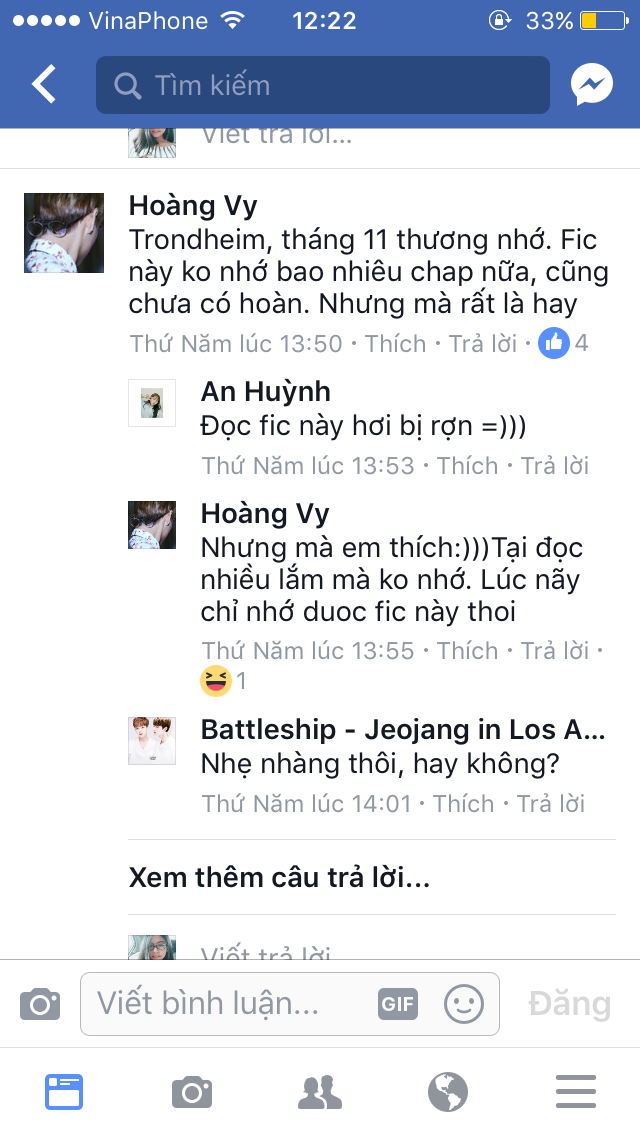
Task: Open An Huỳnh's profile name
Action: pos(266,392)
